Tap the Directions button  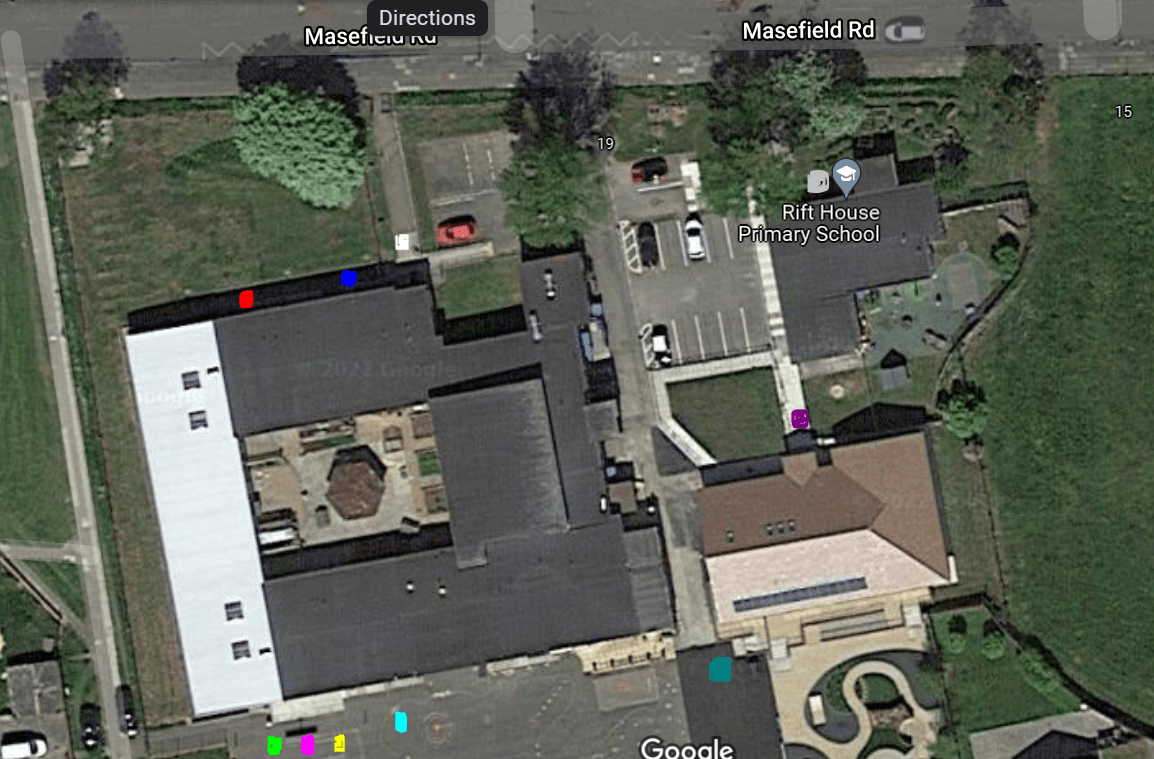pos(427,18)
